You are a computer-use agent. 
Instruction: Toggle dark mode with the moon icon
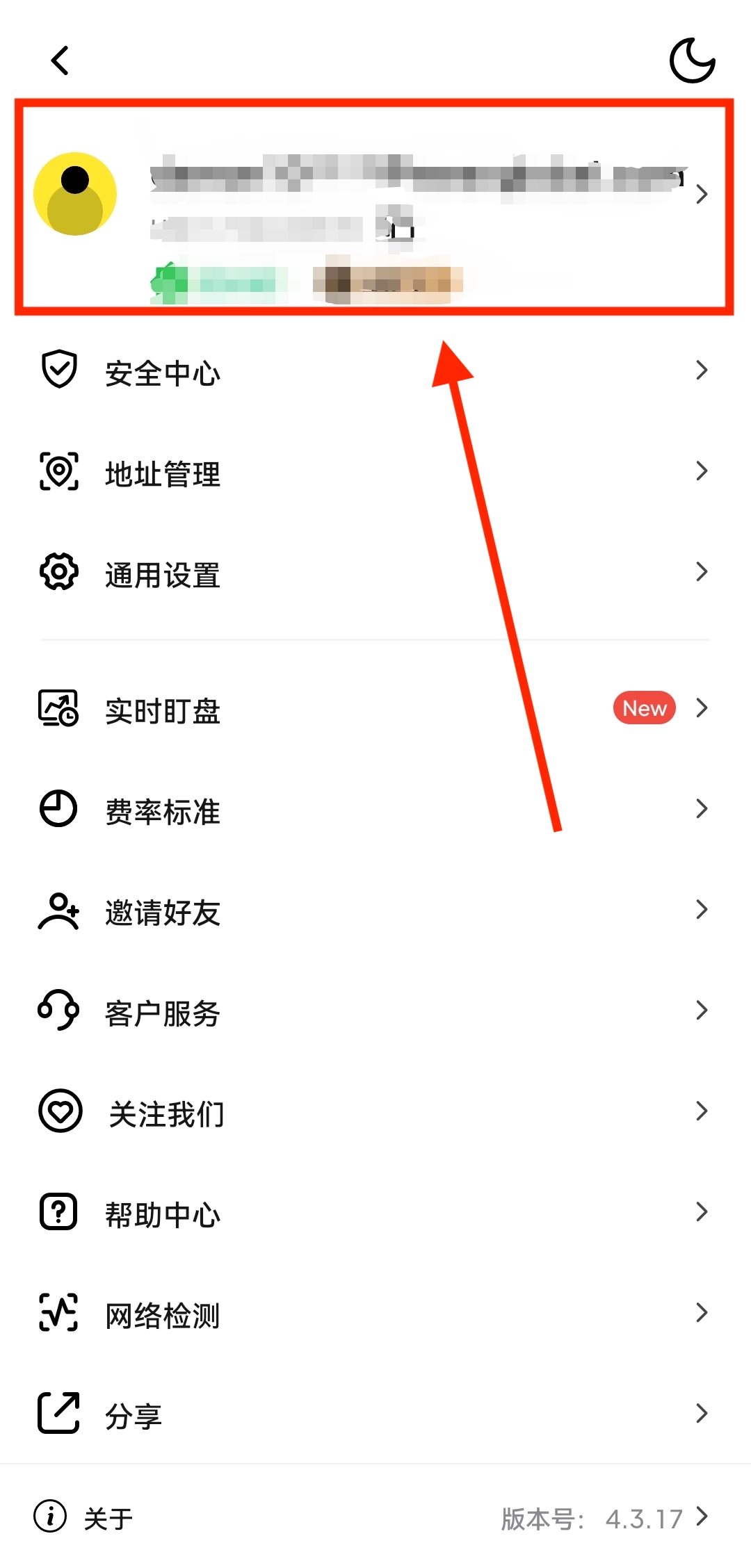692,60
